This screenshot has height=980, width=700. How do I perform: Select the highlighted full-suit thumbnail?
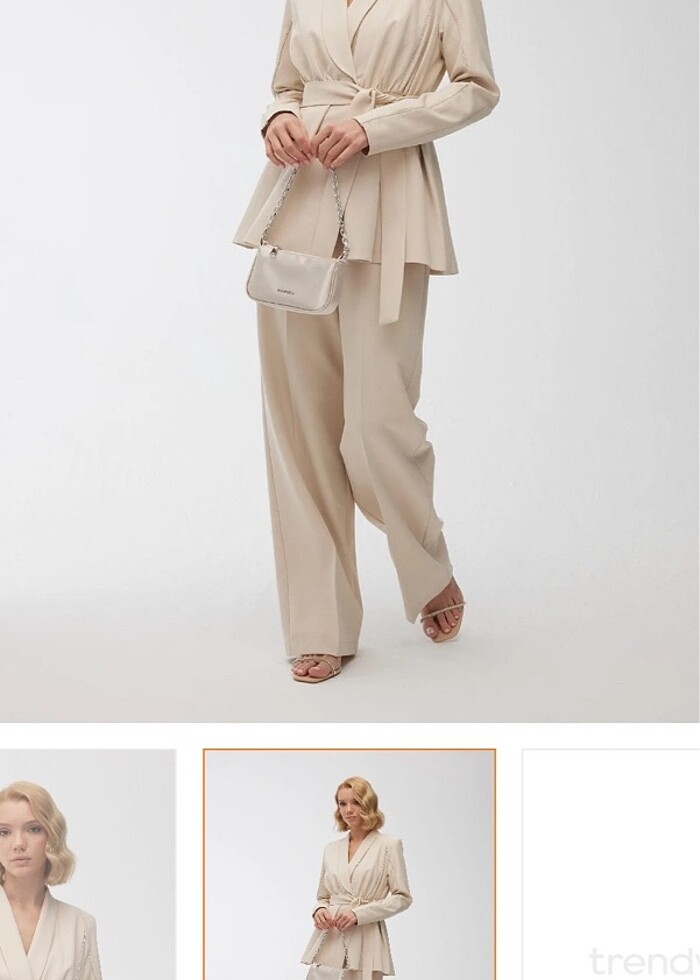point(349,865)
